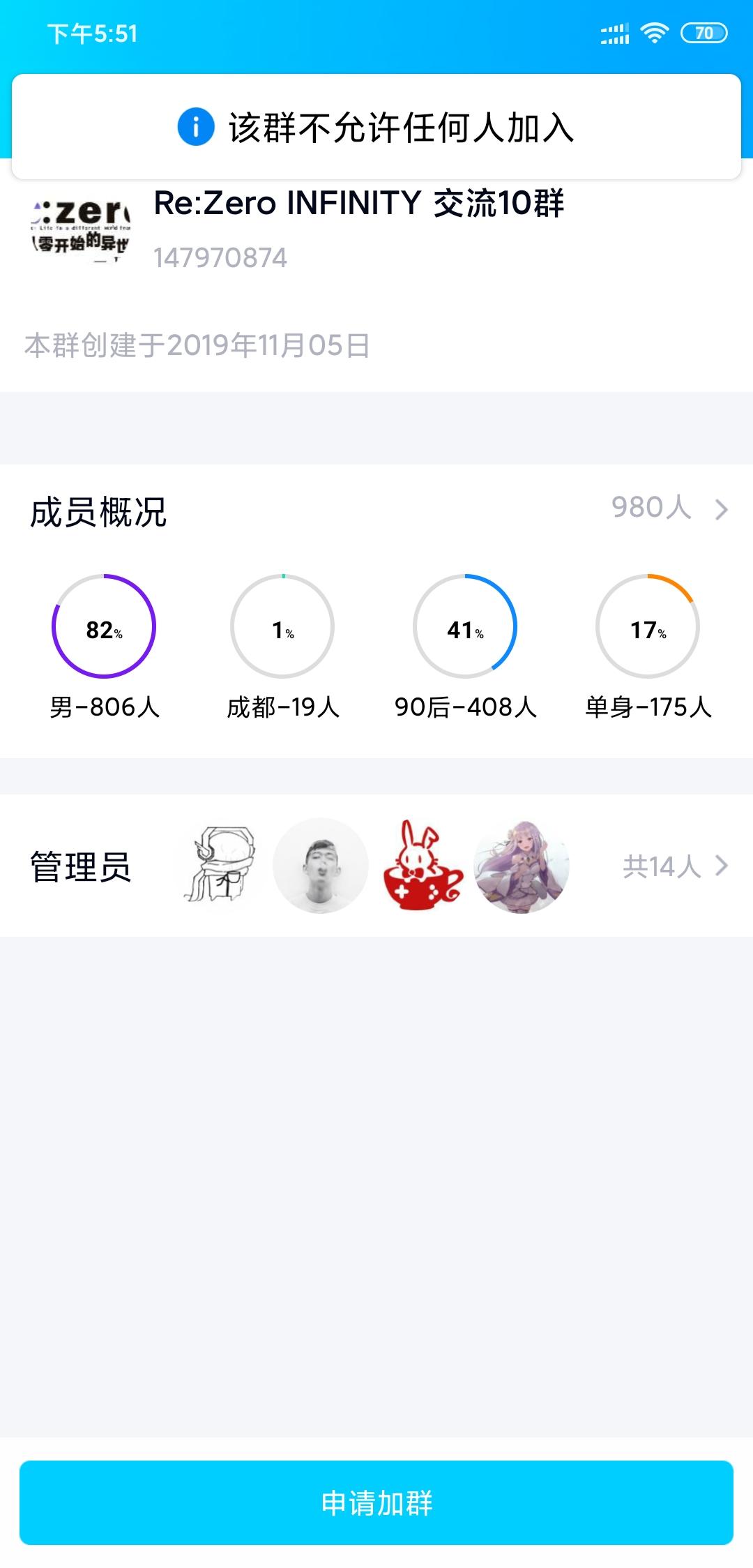Click the group name Re:Zero INFINITY 交流10群
The height and width of the screenshot is (1568, 753).
coord(358,204)
